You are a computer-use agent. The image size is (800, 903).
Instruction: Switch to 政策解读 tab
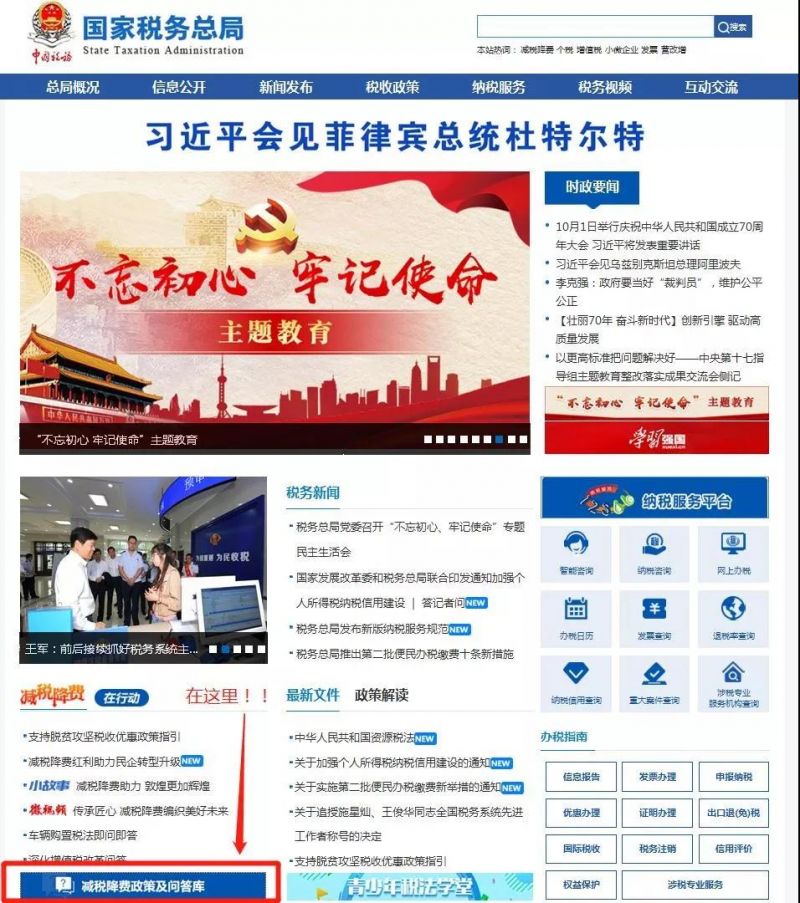pos(381,695)
